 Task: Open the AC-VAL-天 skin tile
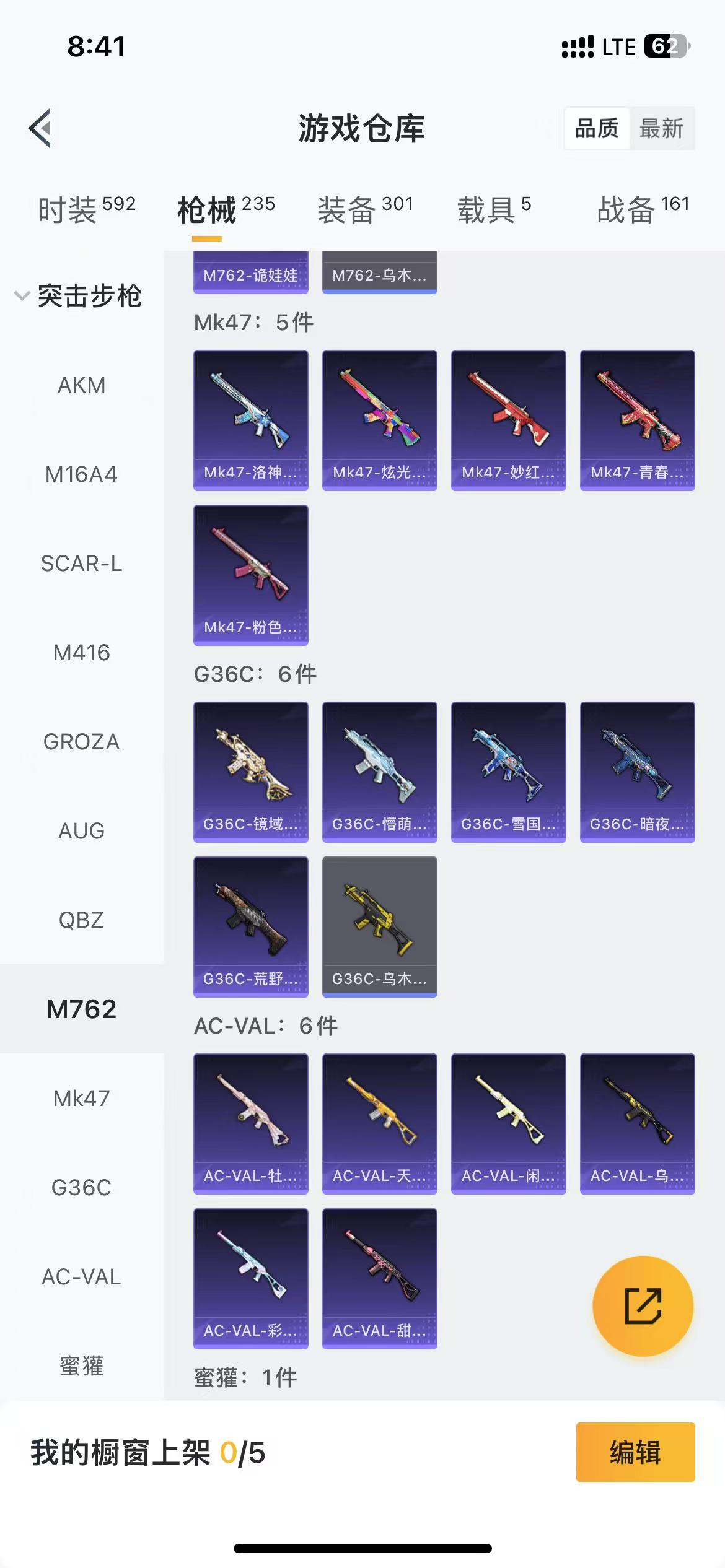[x=380, y=1124]
